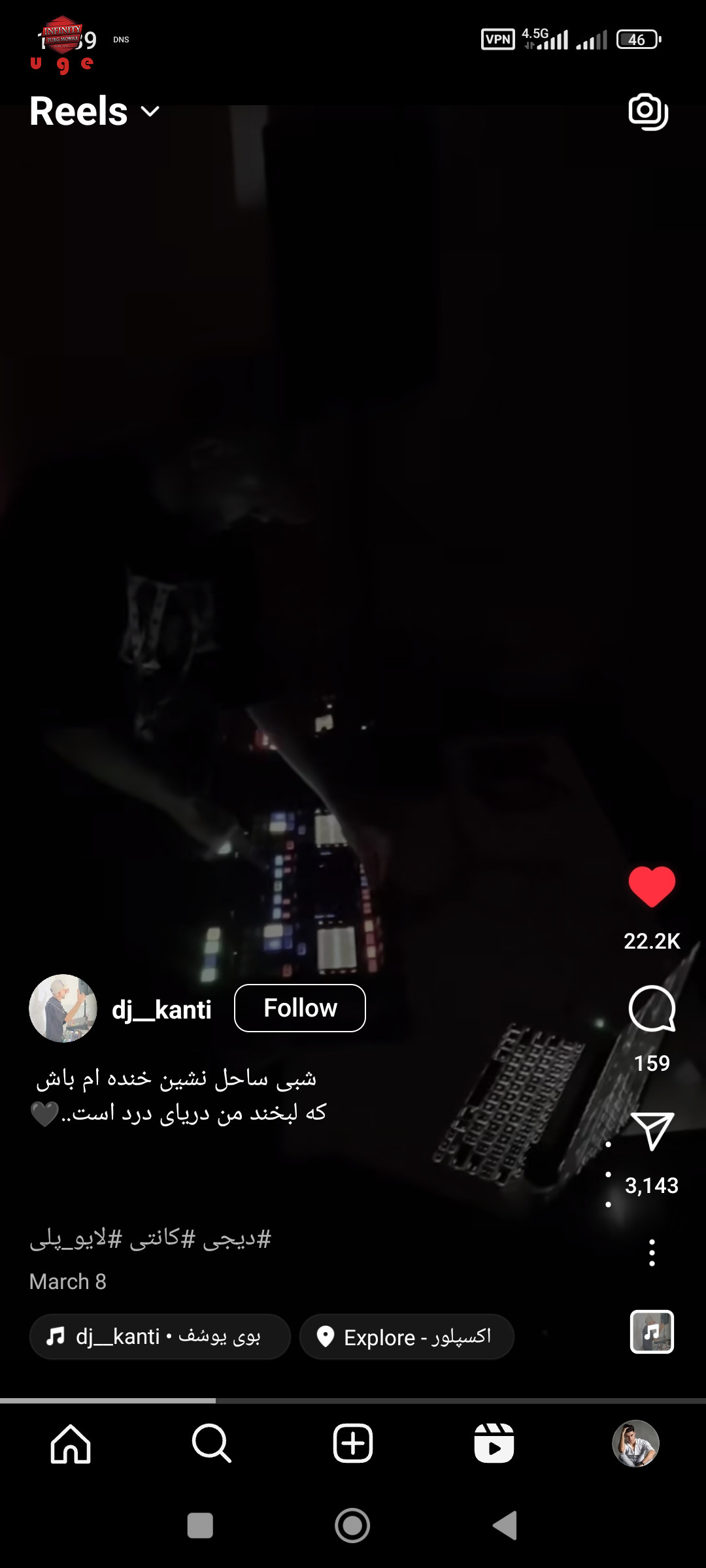Follow dj__kanti
Viewport: 706px width, 1568px height.
(x=300, y=1008)
